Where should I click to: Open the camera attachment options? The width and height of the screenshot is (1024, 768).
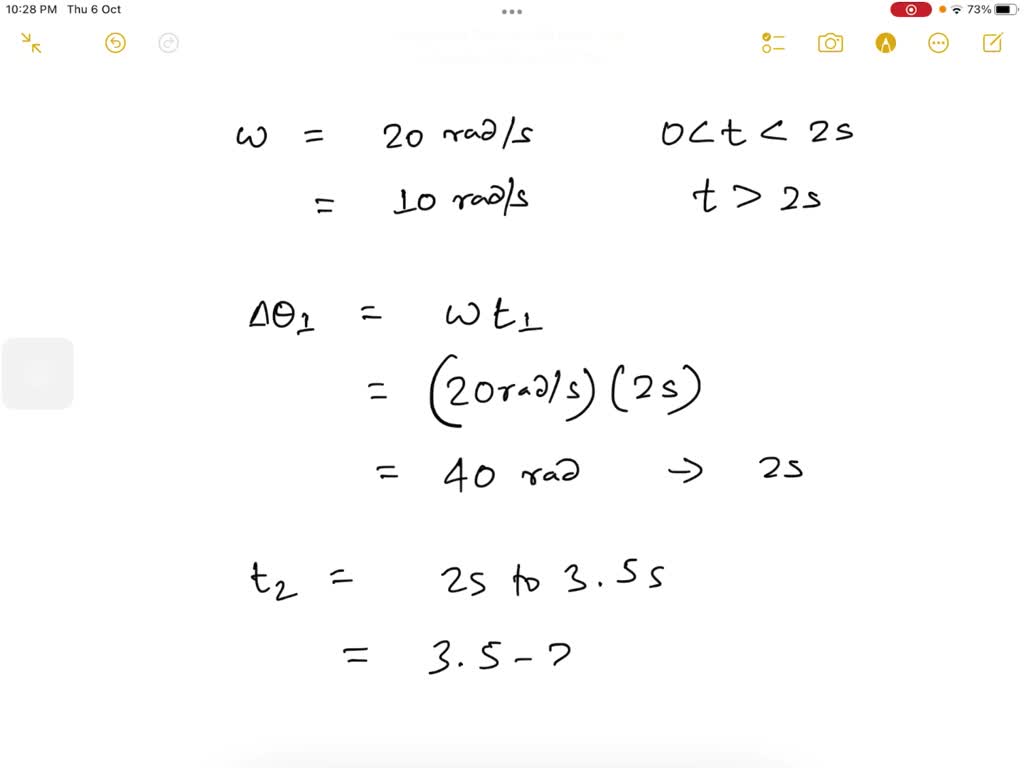coord(830,43)
